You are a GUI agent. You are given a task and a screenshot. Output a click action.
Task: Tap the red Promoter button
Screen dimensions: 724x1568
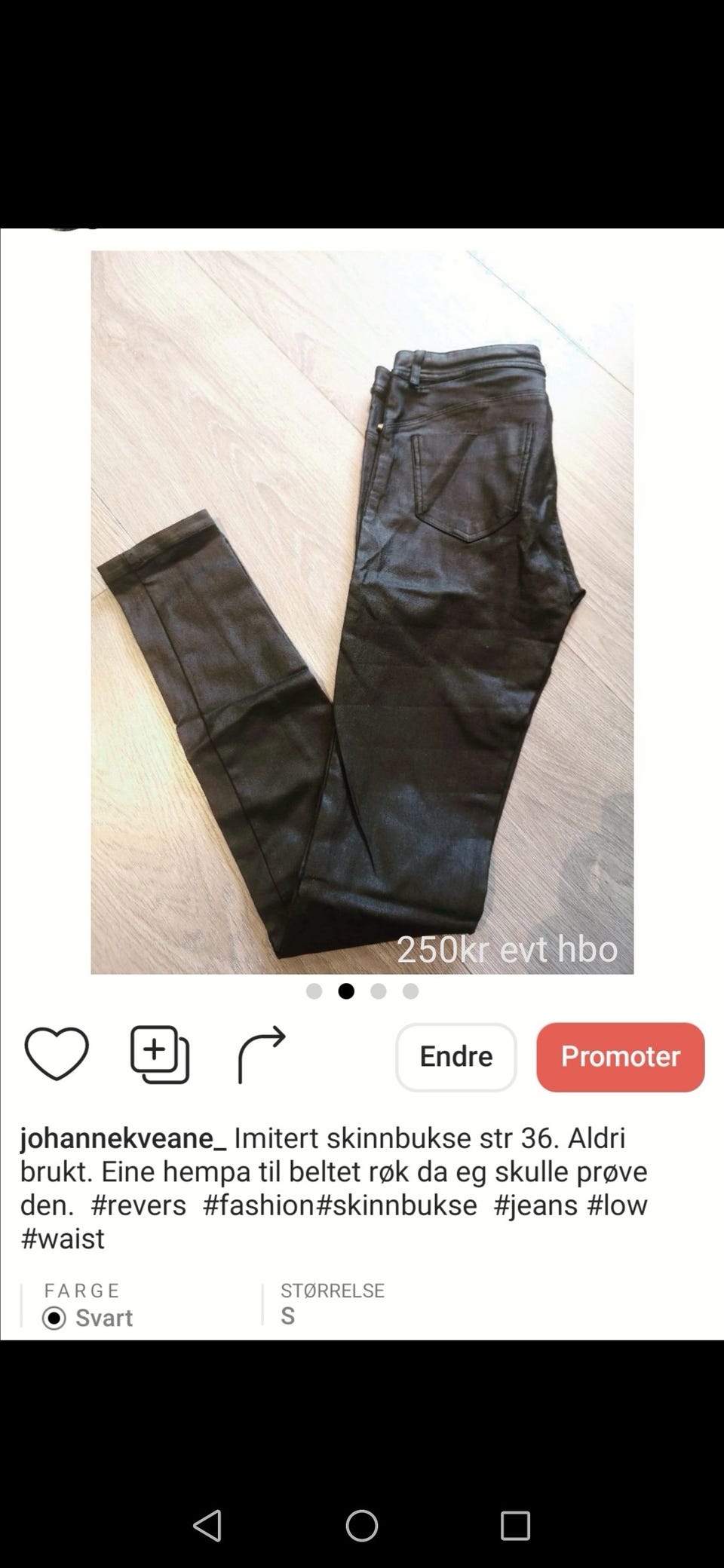620,1056
